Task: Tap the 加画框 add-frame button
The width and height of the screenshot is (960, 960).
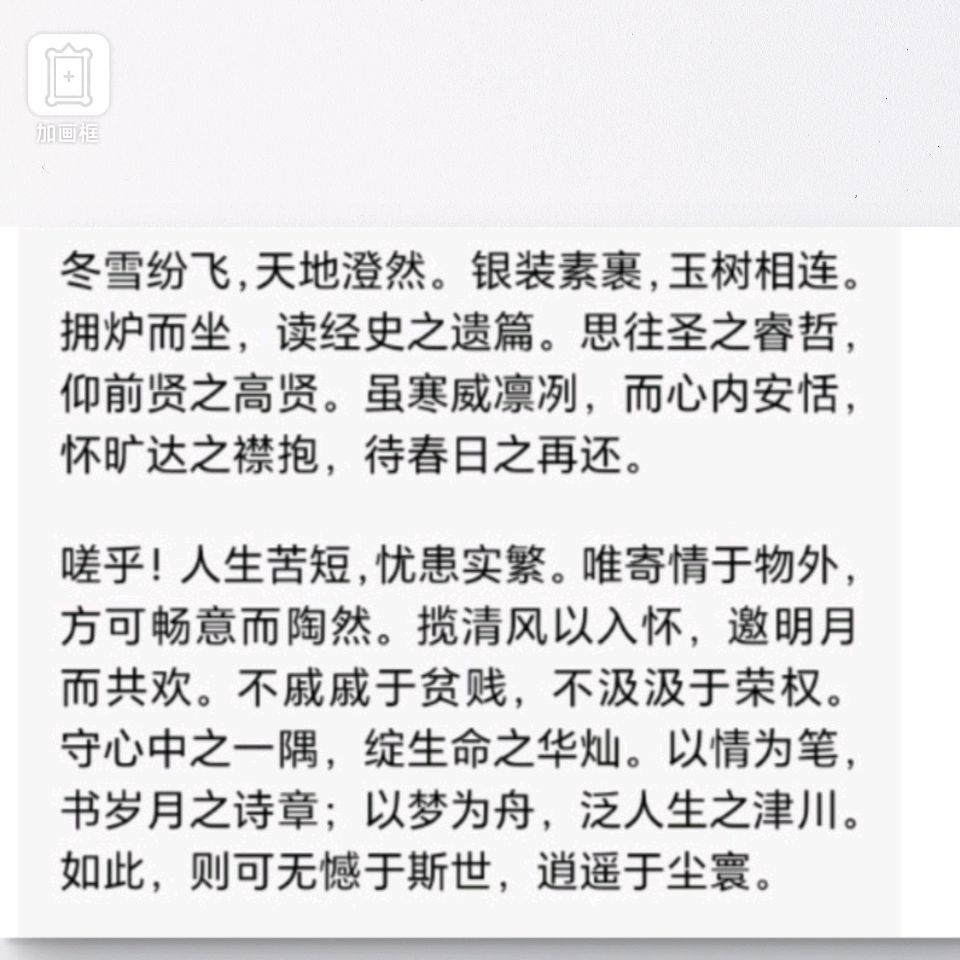Action: [x=68, y=78]
